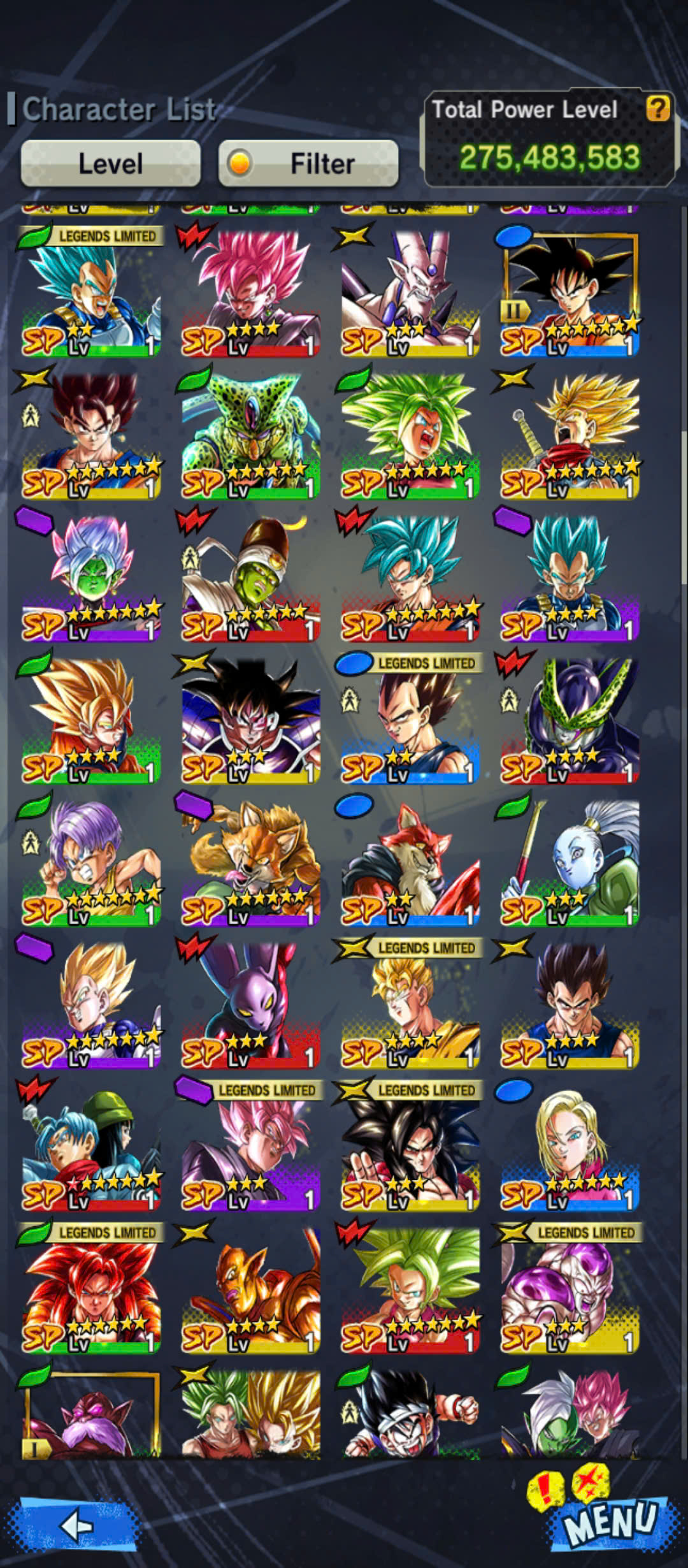Open the Total Power Level help icon
The width and height of the screenshot is (688, 1568).
pyautogui.click(x=658, y=108)
